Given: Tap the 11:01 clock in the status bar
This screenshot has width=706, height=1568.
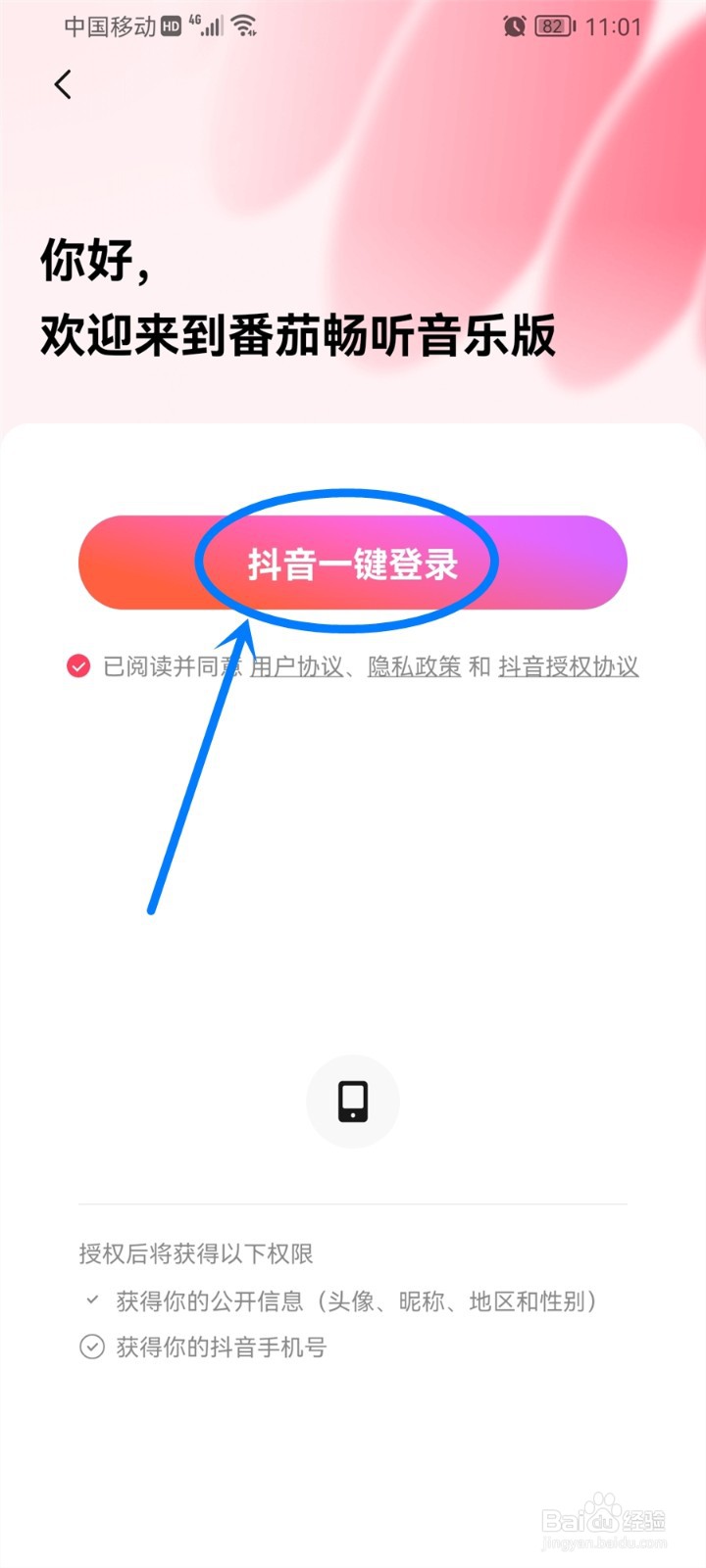Looking at the screenshot, I should [x=614, y=26].
